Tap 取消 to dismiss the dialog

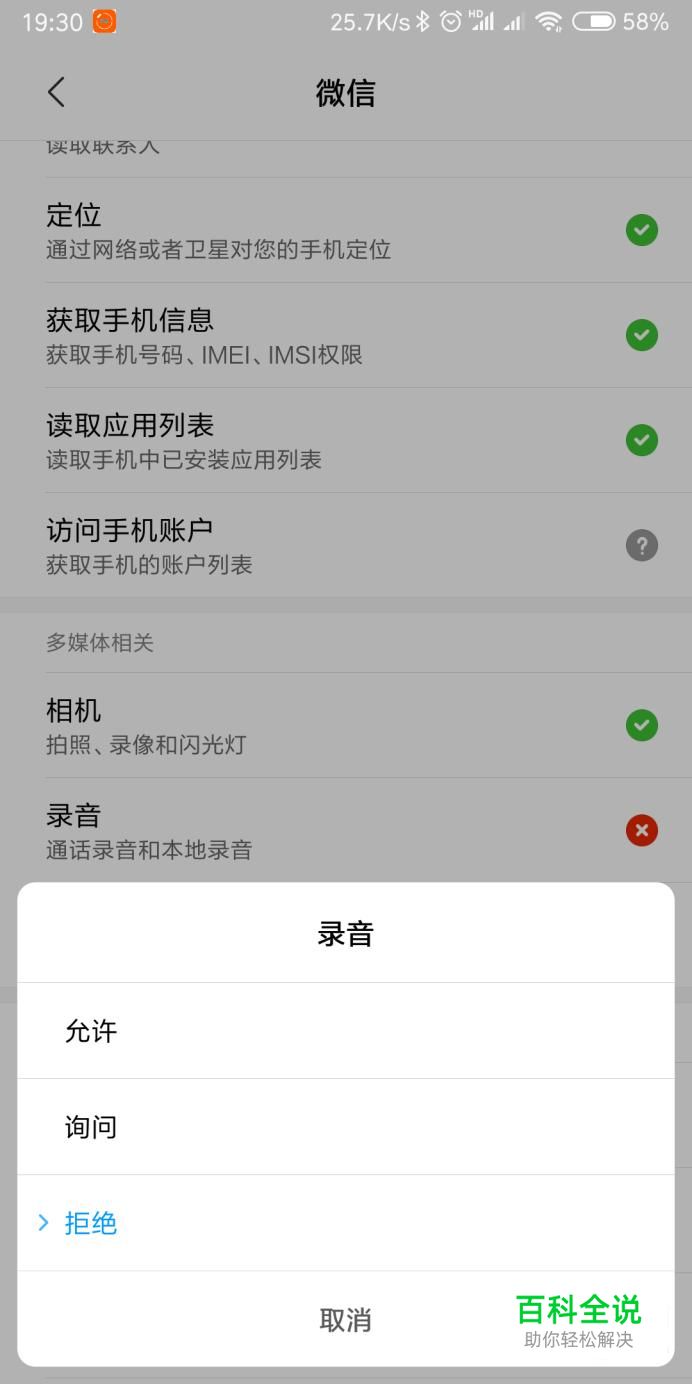pos(346,1320)
